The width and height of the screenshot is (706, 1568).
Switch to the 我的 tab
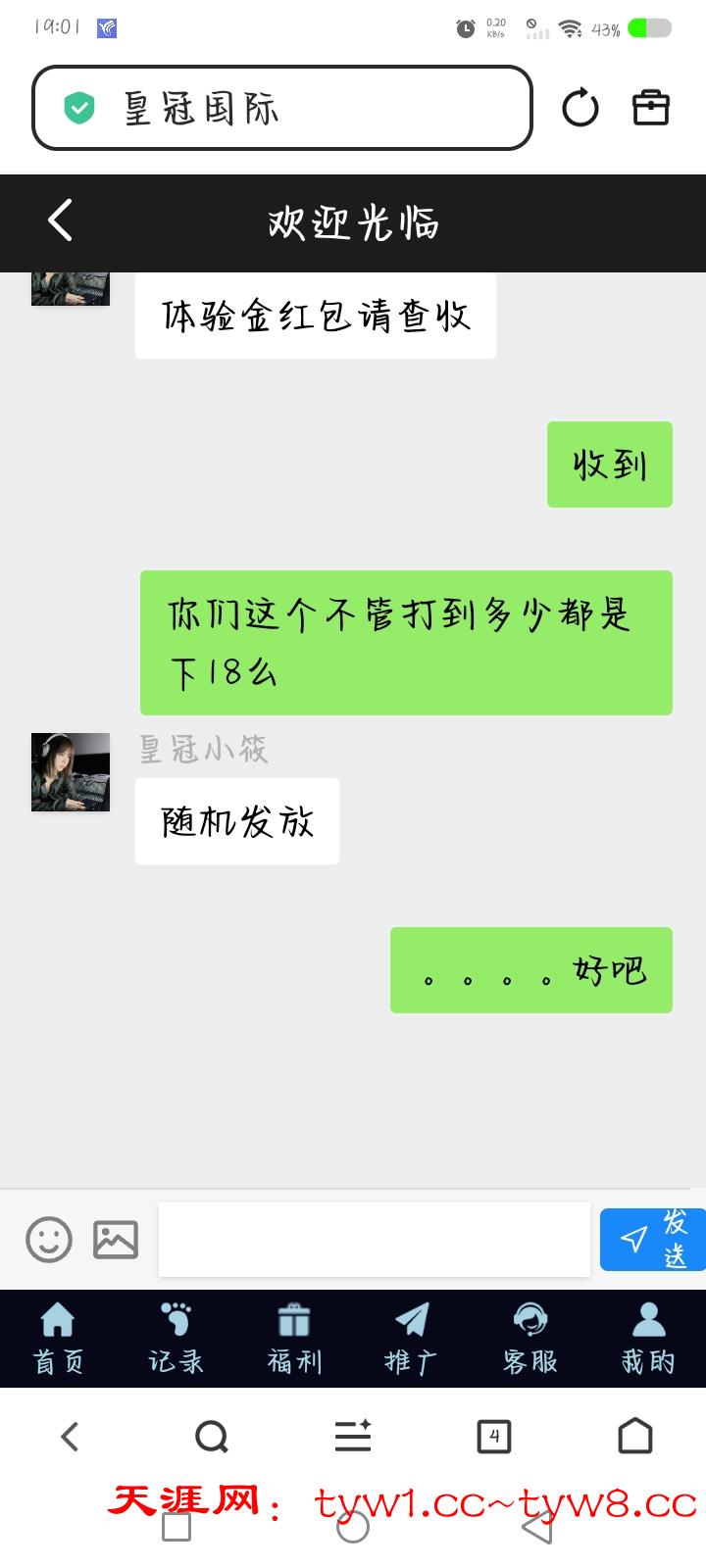[648, 1339]
